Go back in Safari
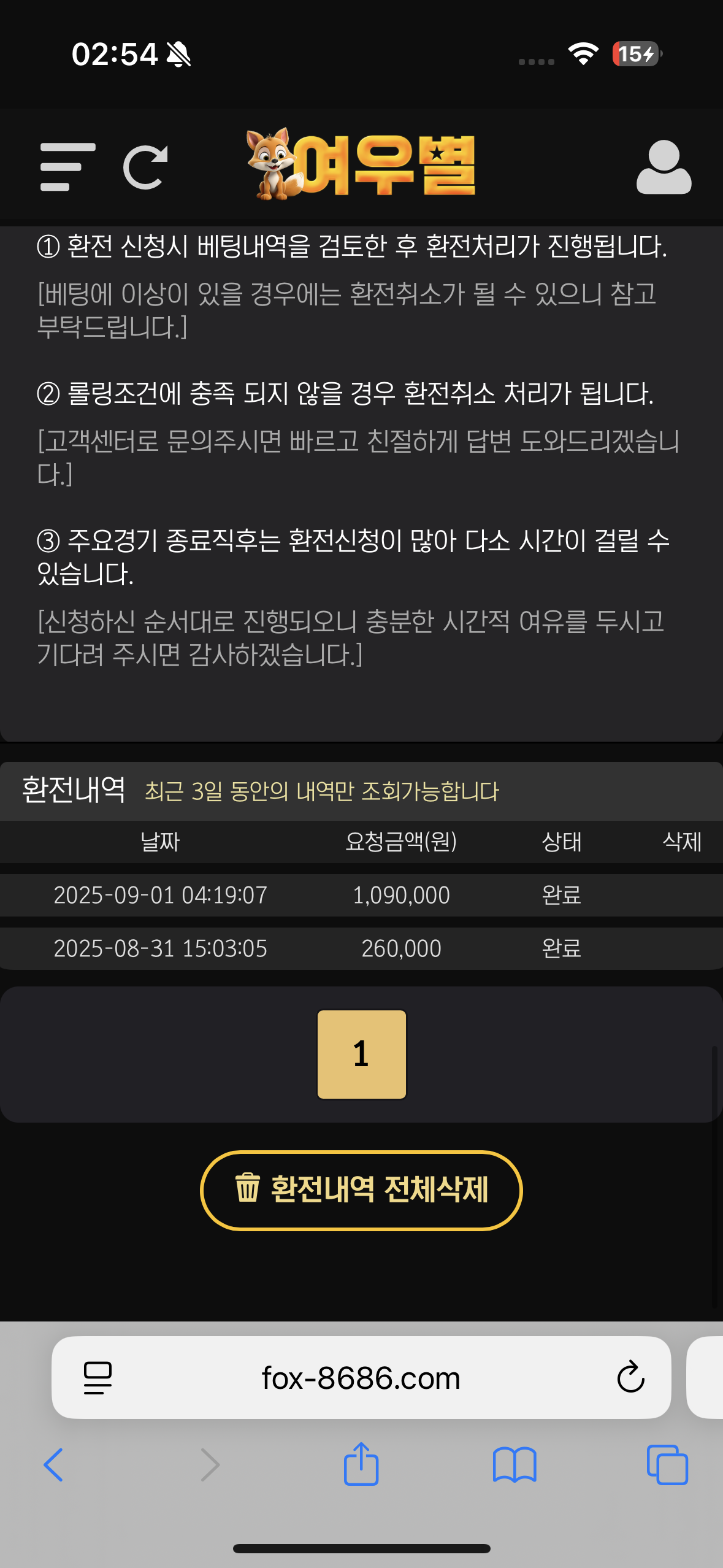The height and width of the screenshot is (1568, 723). [x=53, y=1465]
